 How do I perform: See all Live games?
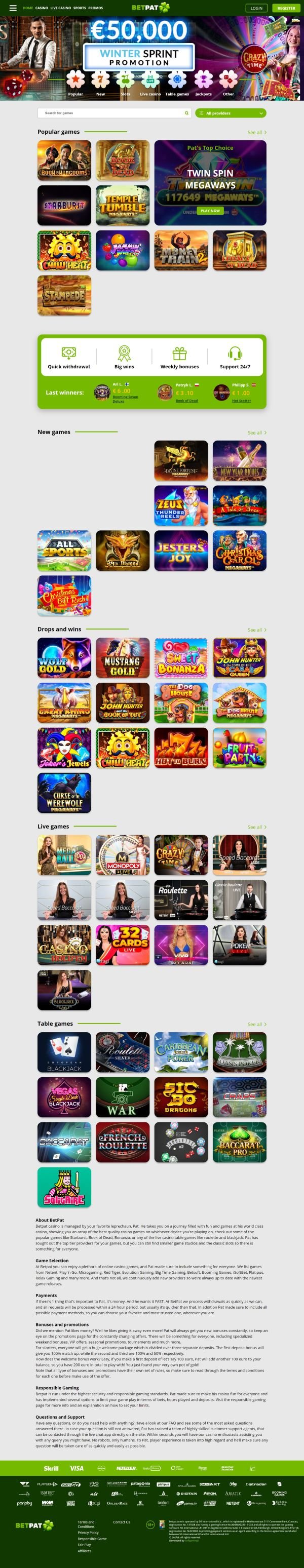[x=256, y=827]
